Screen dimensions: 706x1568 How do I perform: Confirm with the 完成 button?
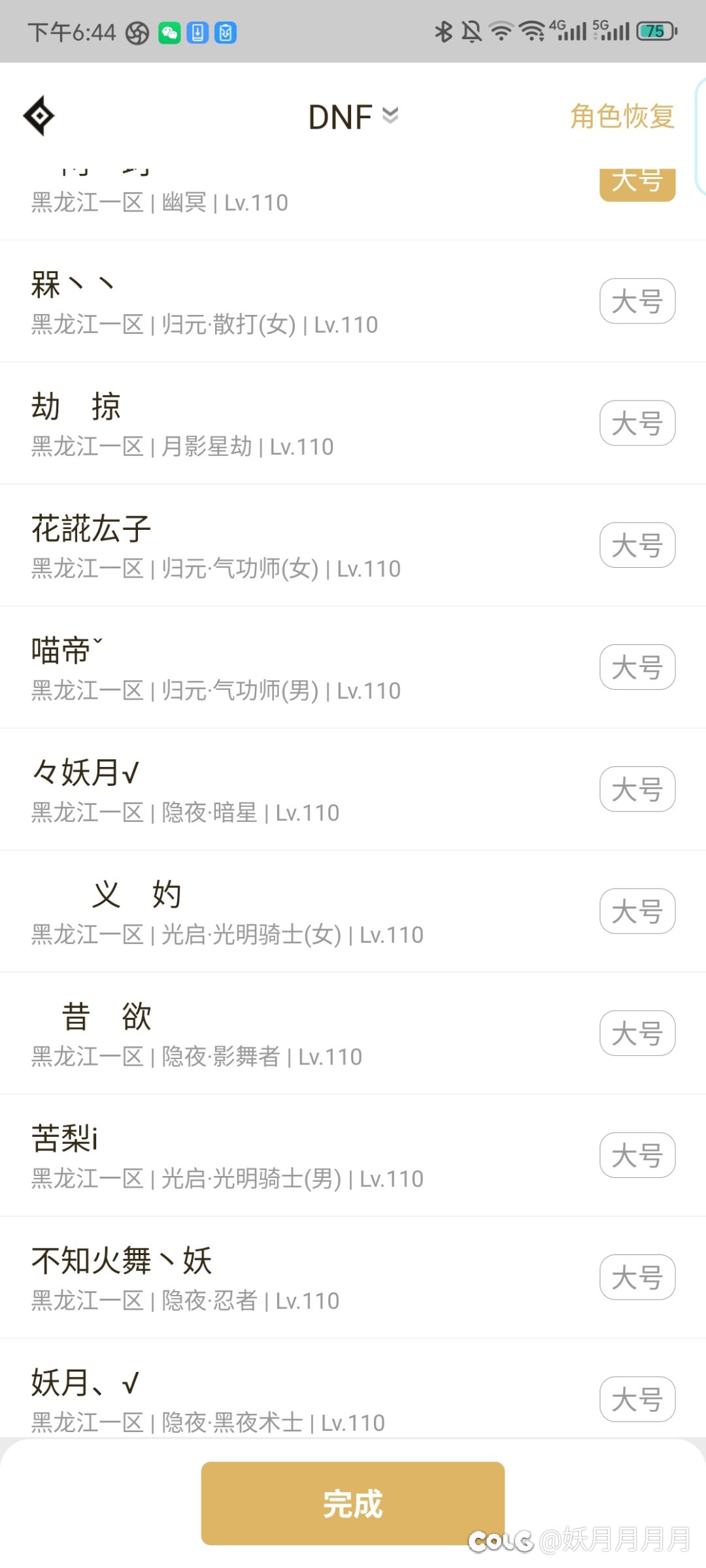tap(353, 1503)
